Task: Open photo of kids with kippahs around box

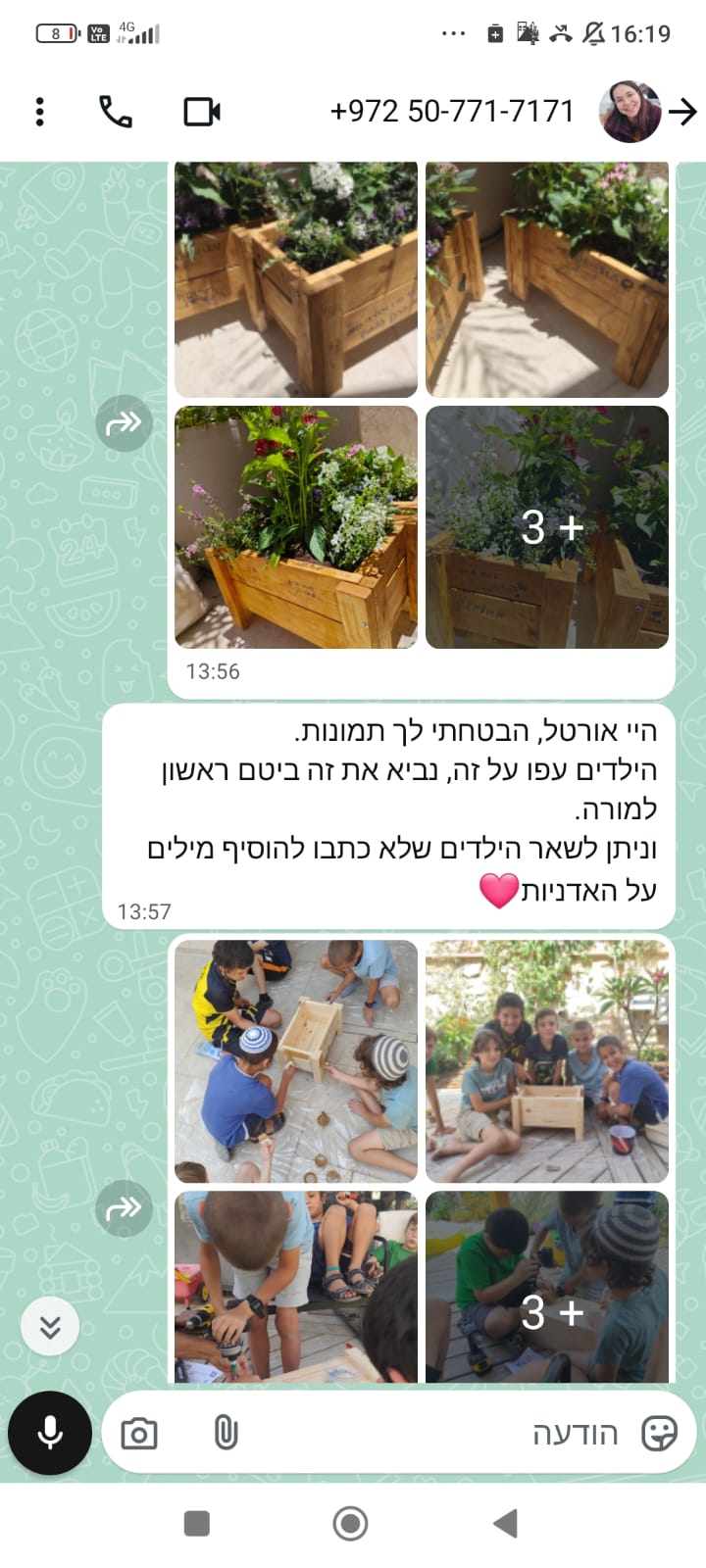Action: tap(296, 1061)
